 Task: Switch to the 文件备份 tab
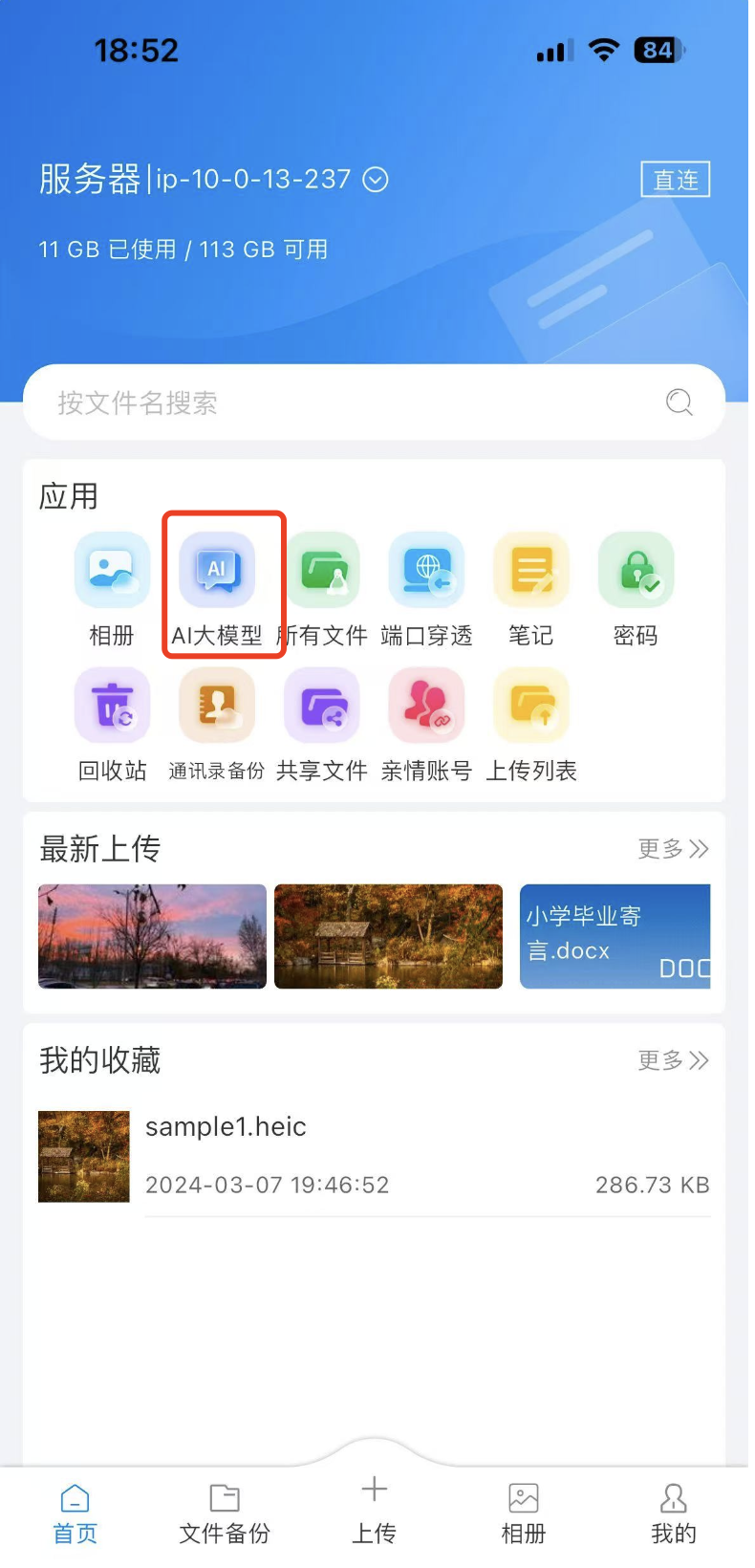225,1514
